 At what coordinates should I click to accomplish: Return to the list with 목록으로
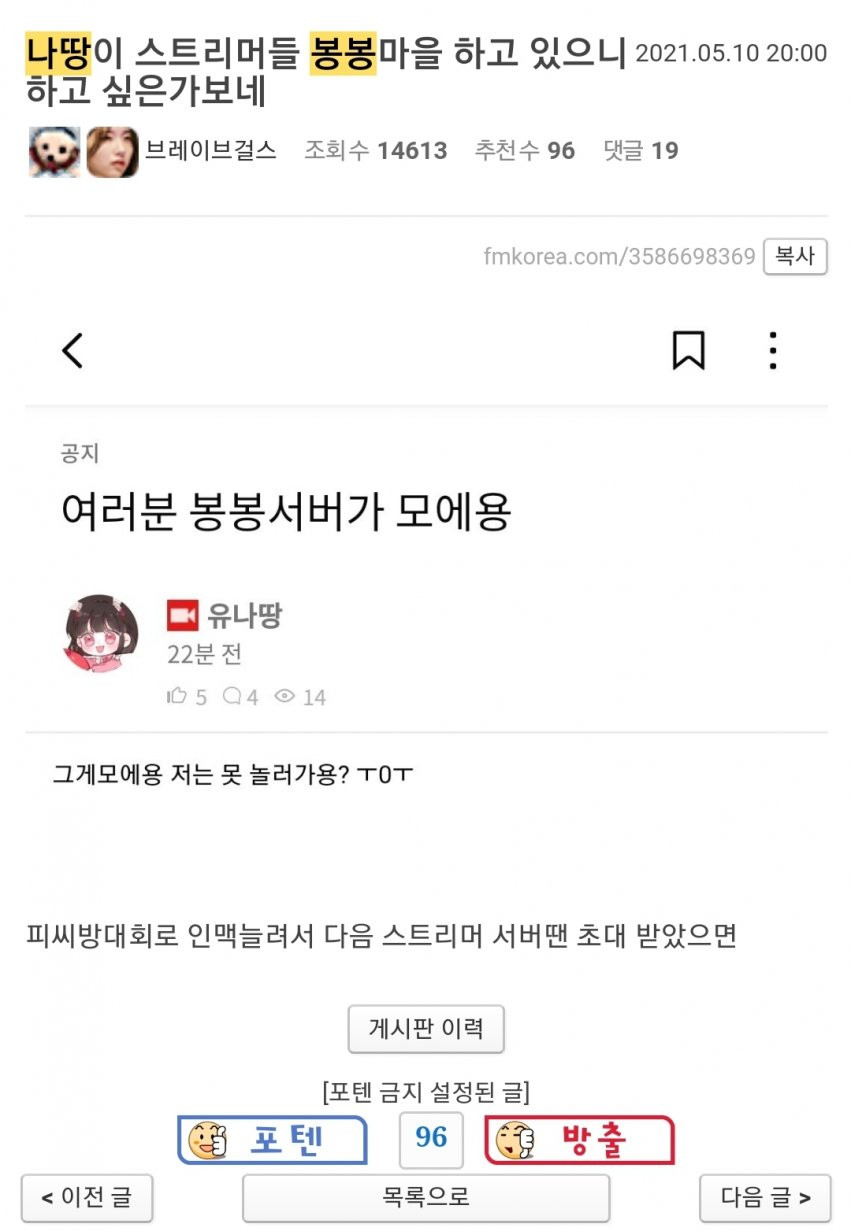[x=426, y=1197]
